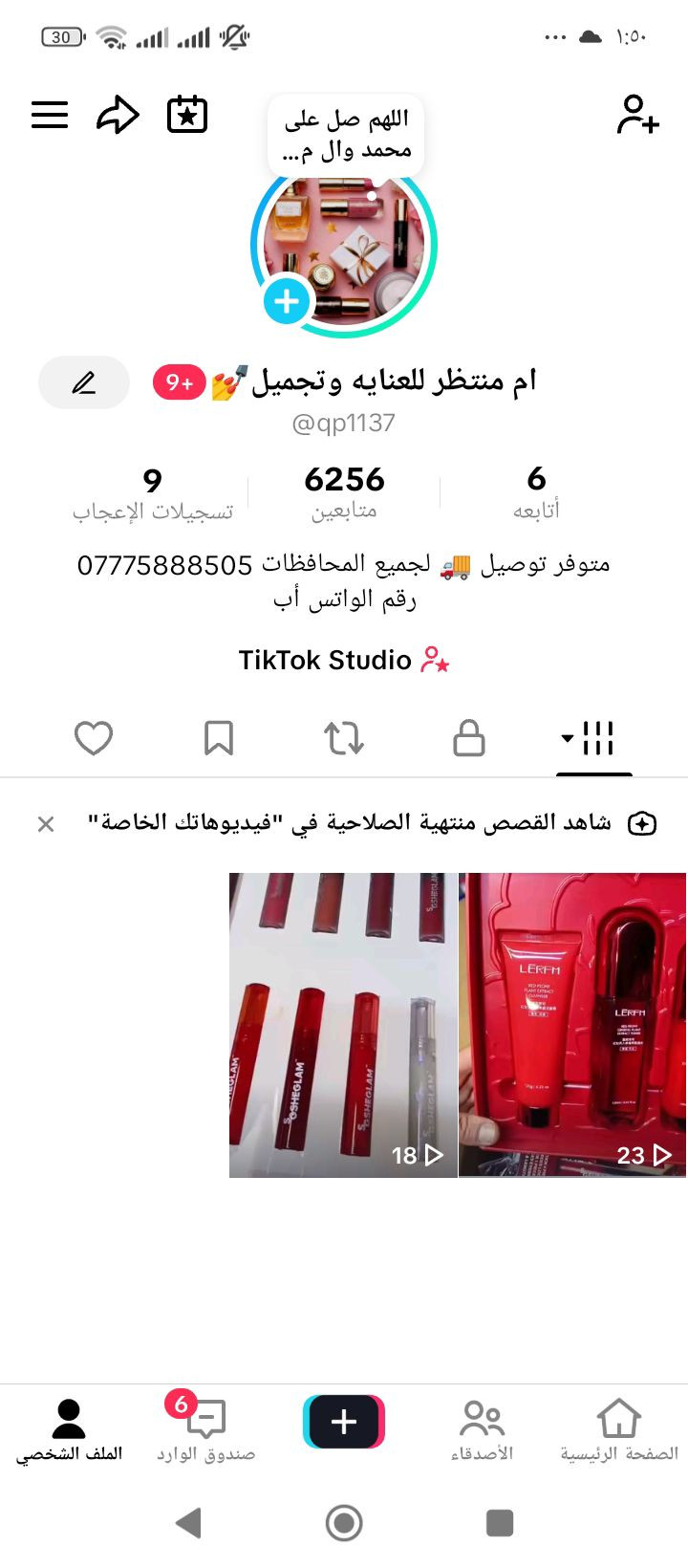Open TikTok Studio
The height and width of the screenshot is (1568, 688).
(344, 660)
